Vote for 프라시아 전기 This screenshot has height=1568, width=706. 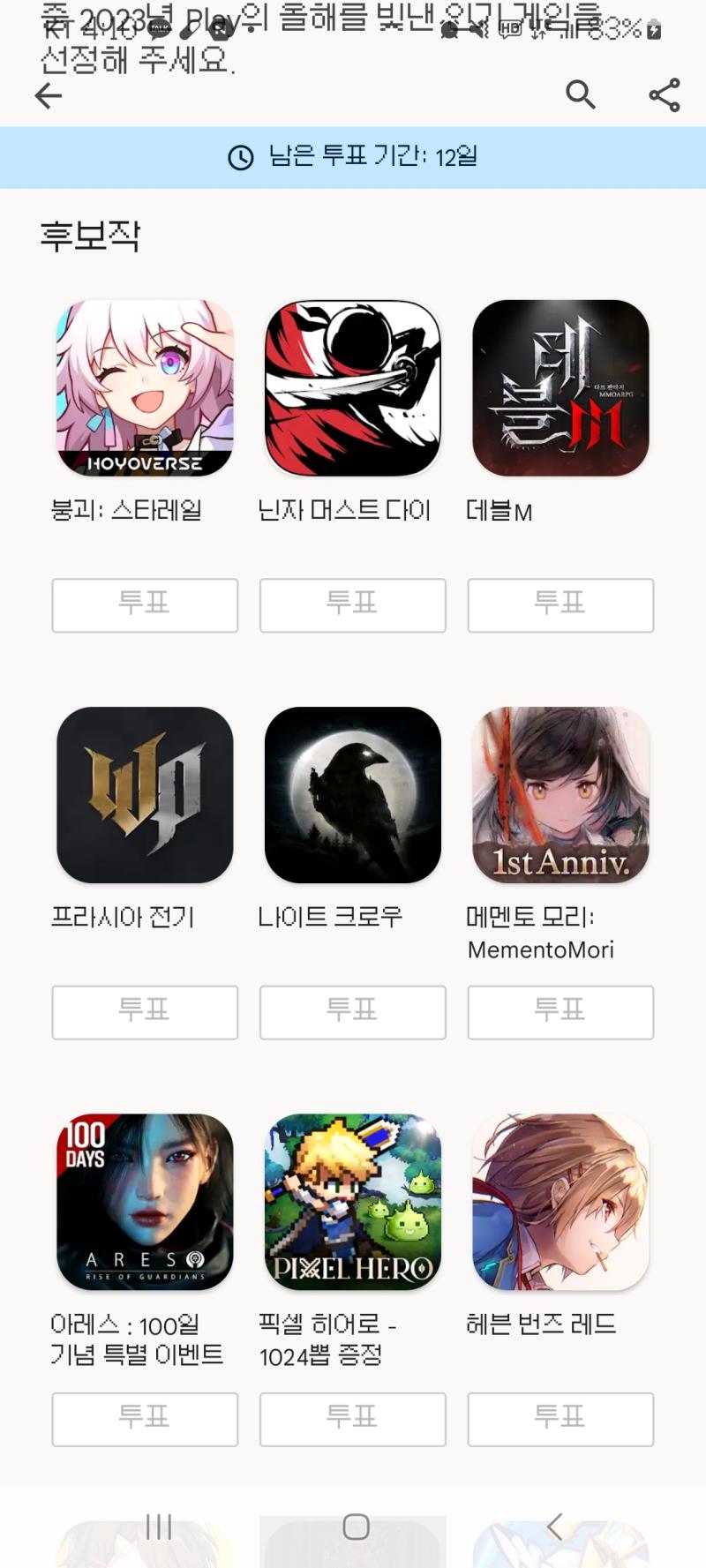[x=145, y=1012]
